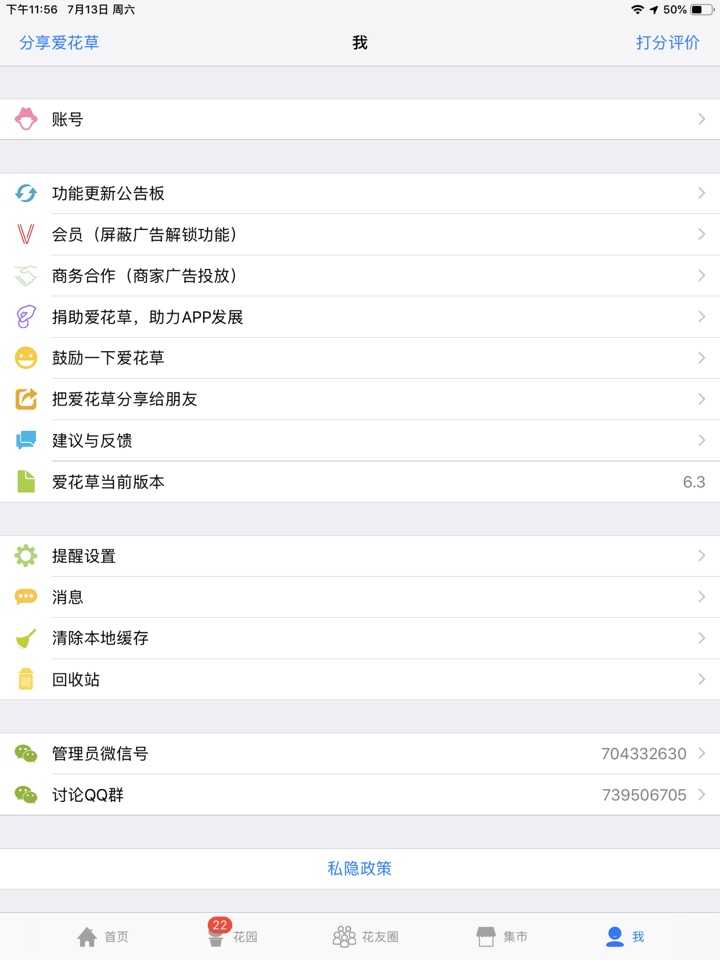Open the 账号 account row

click(360, 120)
